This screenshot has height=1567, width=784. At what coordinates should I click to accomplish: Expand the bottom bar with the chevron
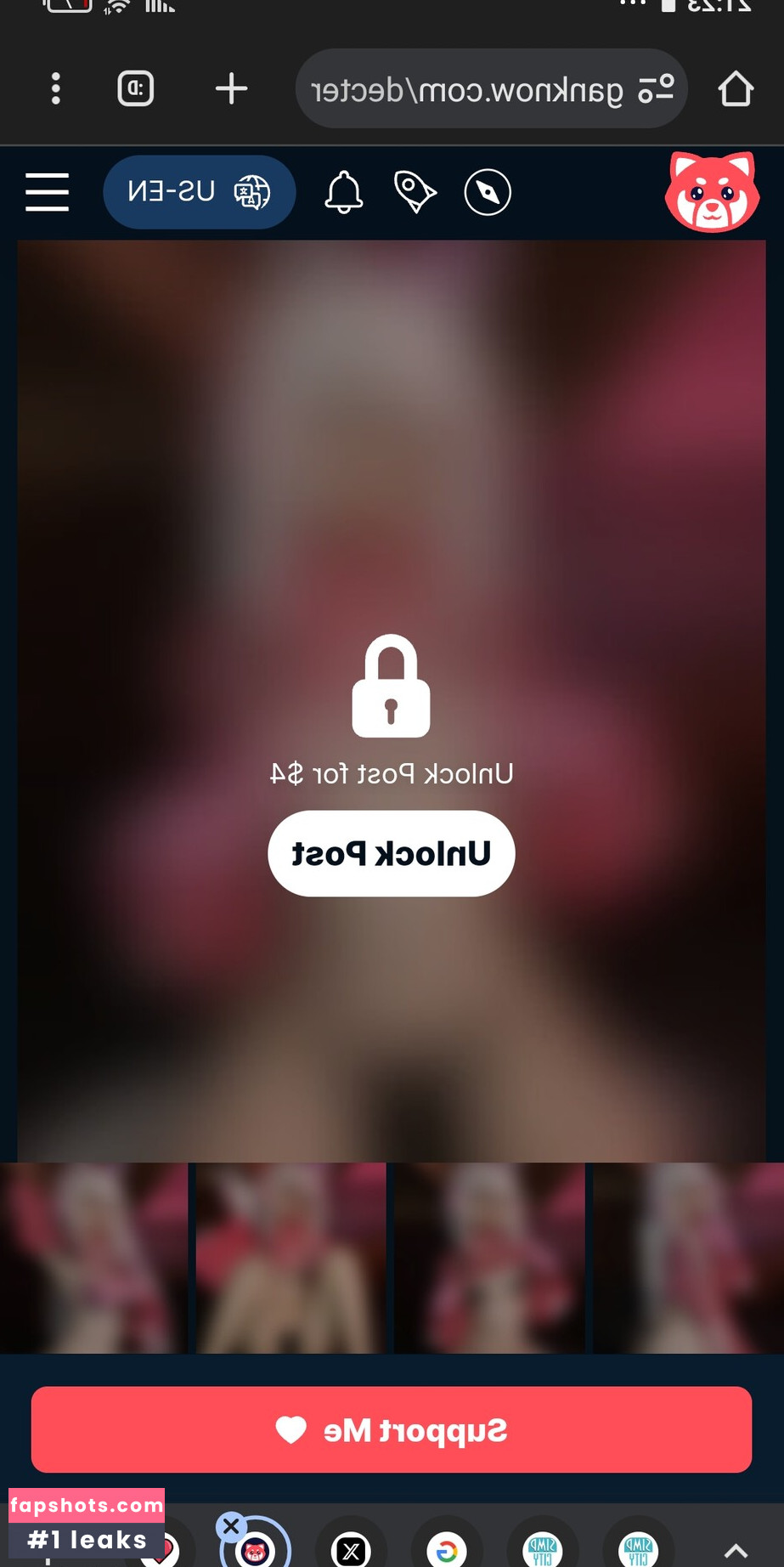pos(736,1550)
